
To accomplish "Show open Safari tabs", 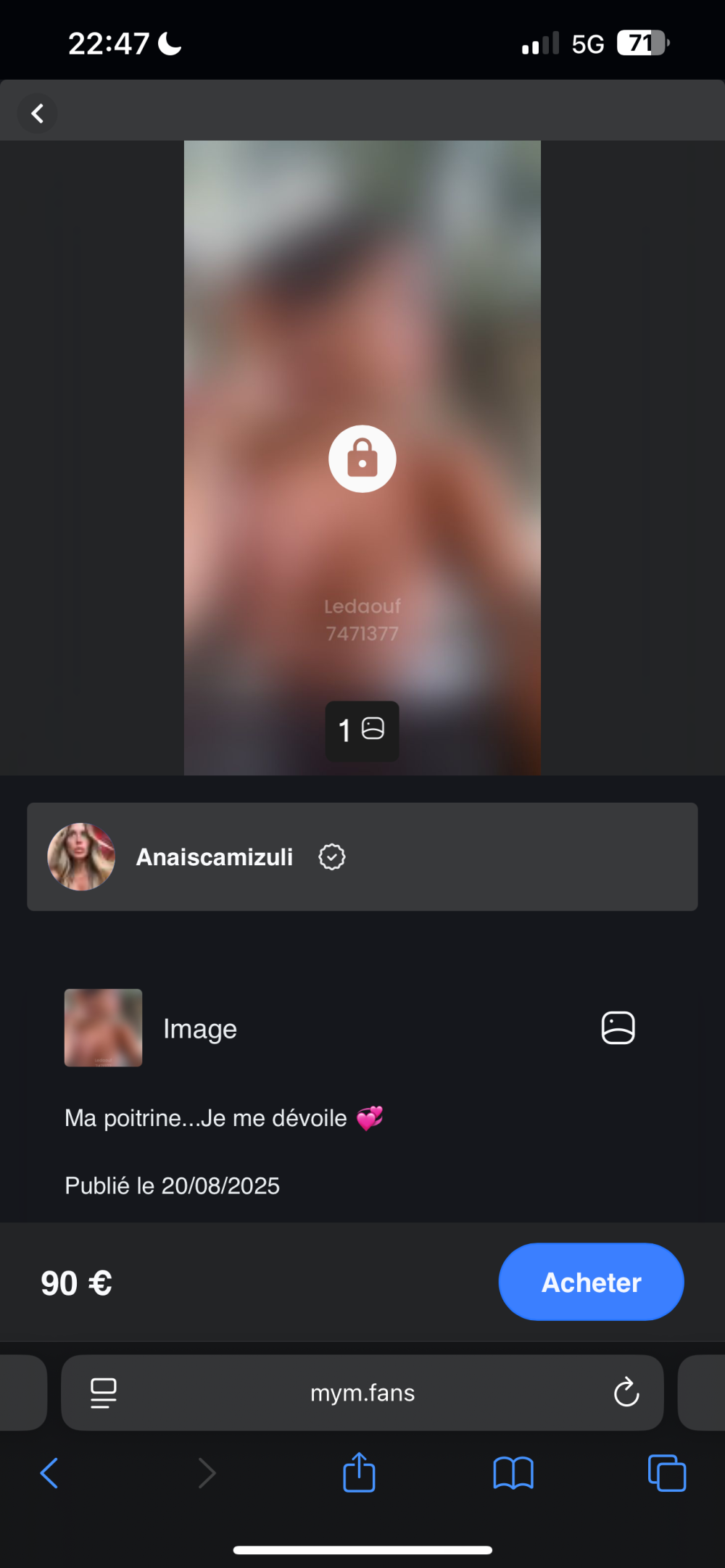I will point(666,1473).
